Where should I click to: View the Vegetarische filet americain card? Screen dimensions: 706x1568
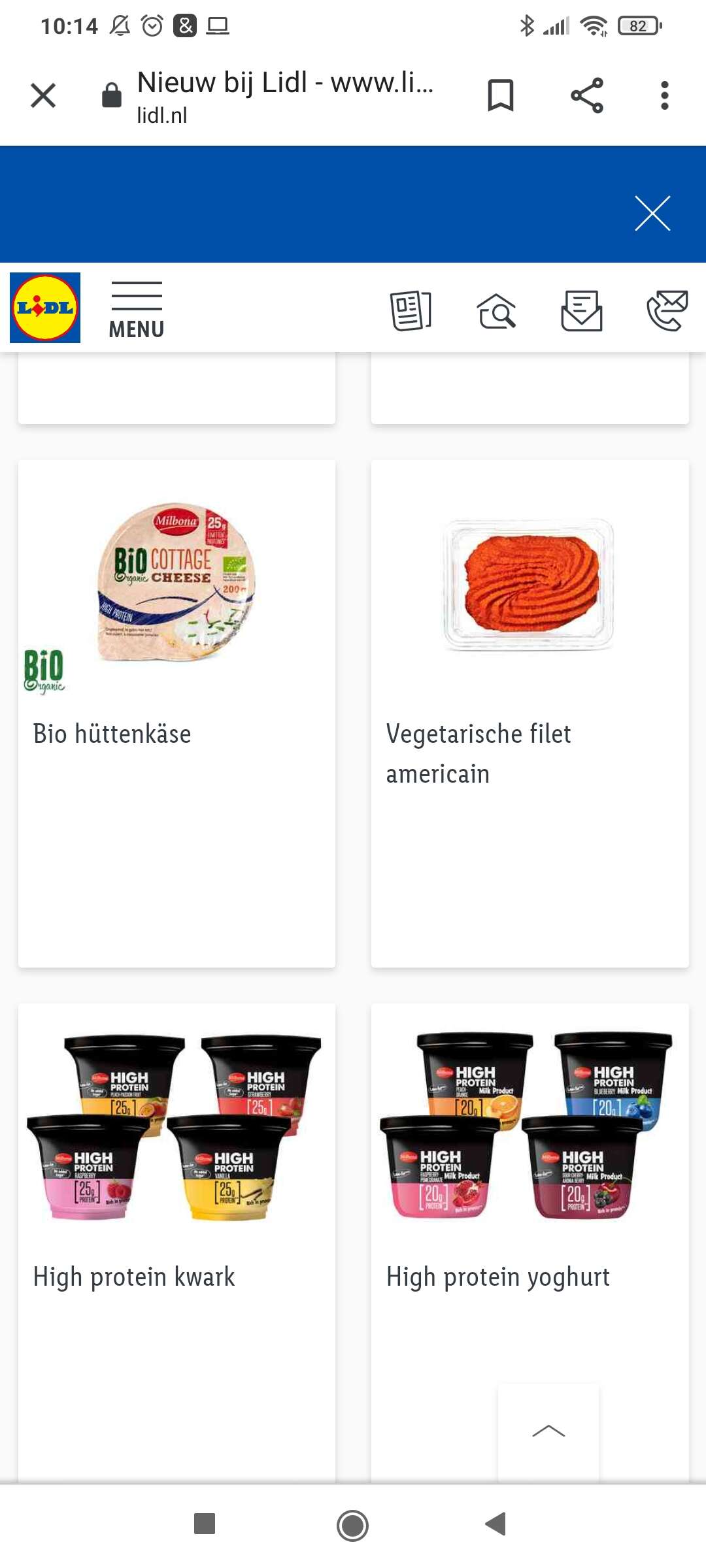(x=530, y=713)
